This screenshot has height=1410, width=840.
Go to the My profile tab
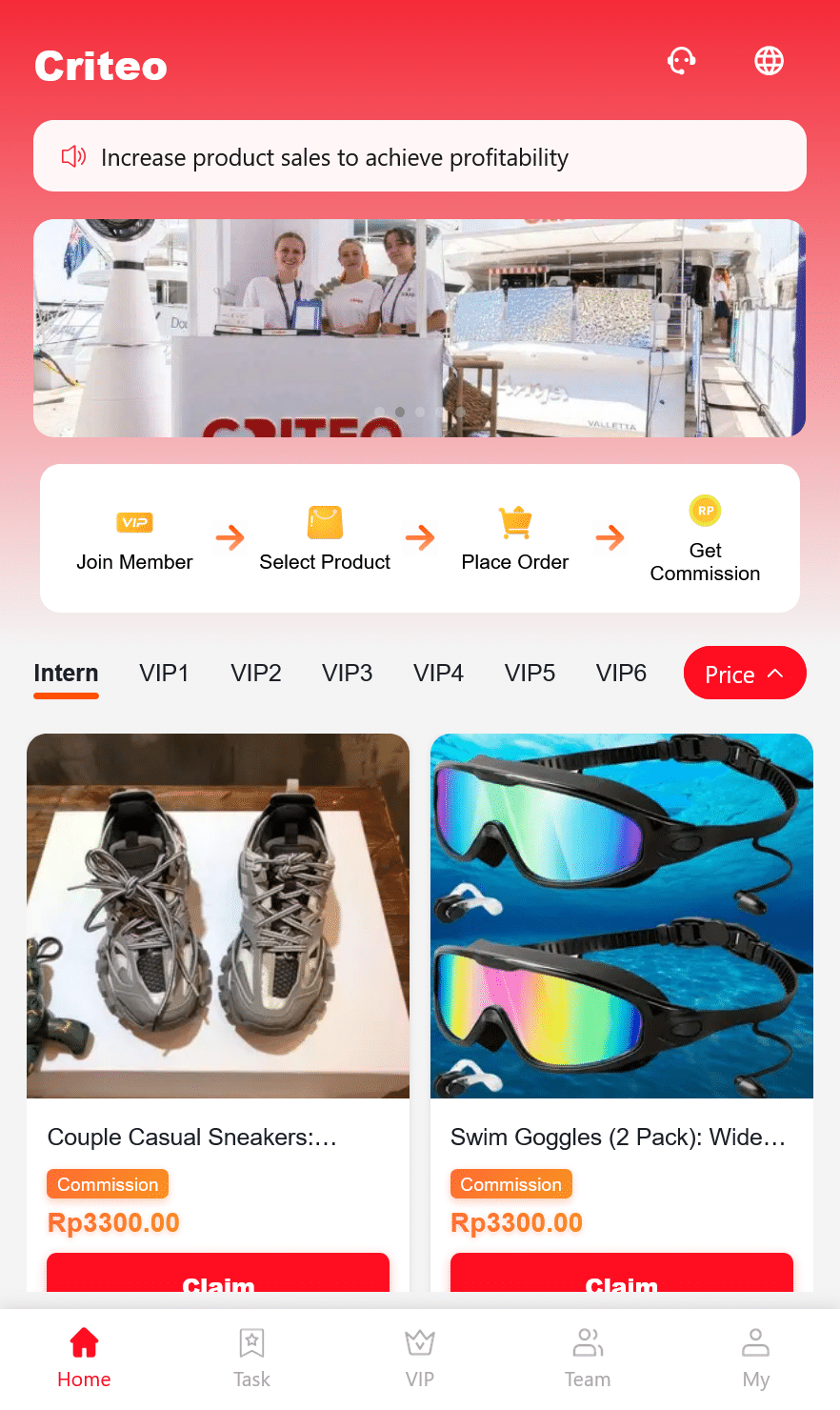[755, 1357]
